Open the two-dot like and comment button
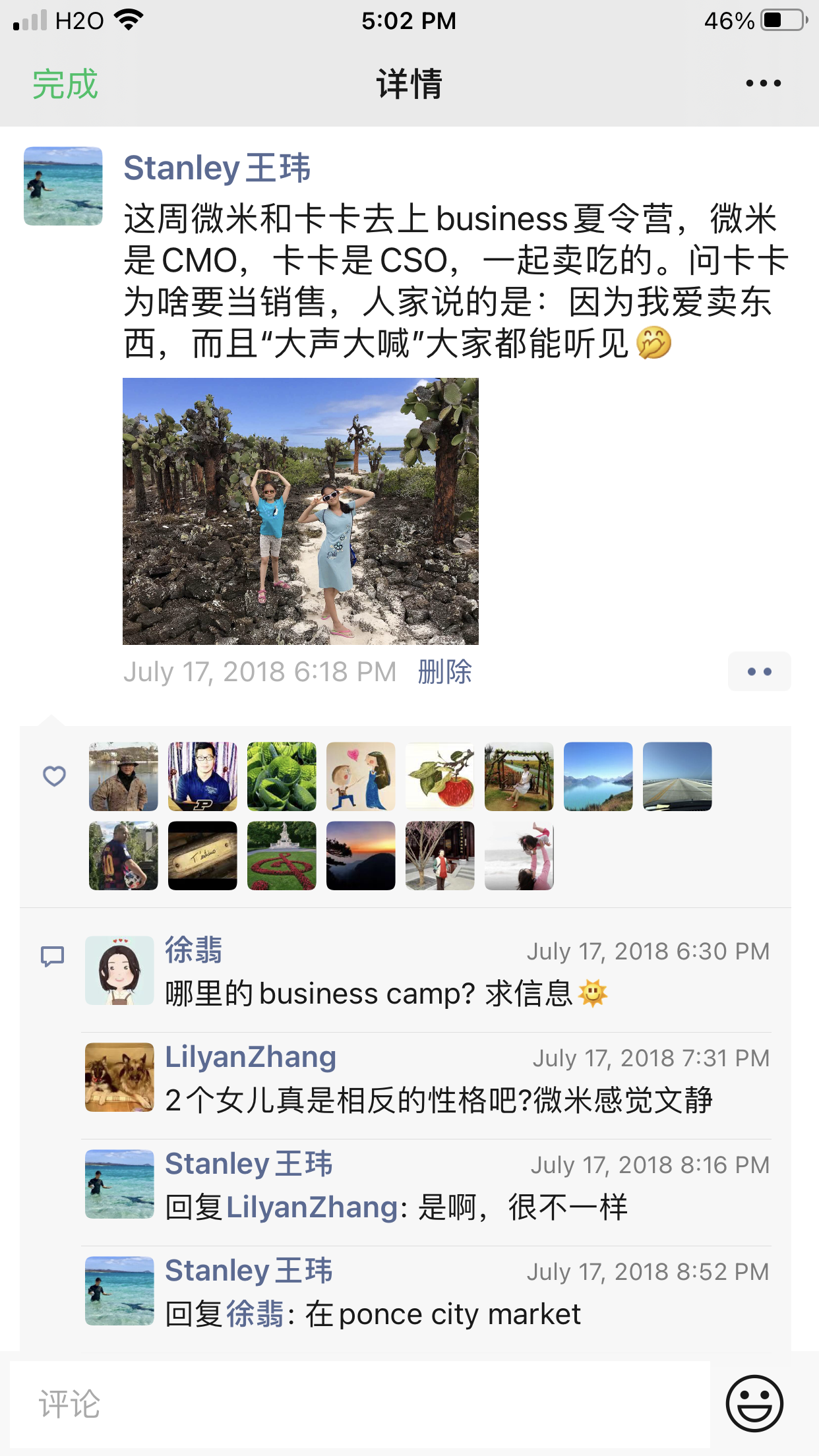The width and height of the screenshot is (819, 1456). 759,672
